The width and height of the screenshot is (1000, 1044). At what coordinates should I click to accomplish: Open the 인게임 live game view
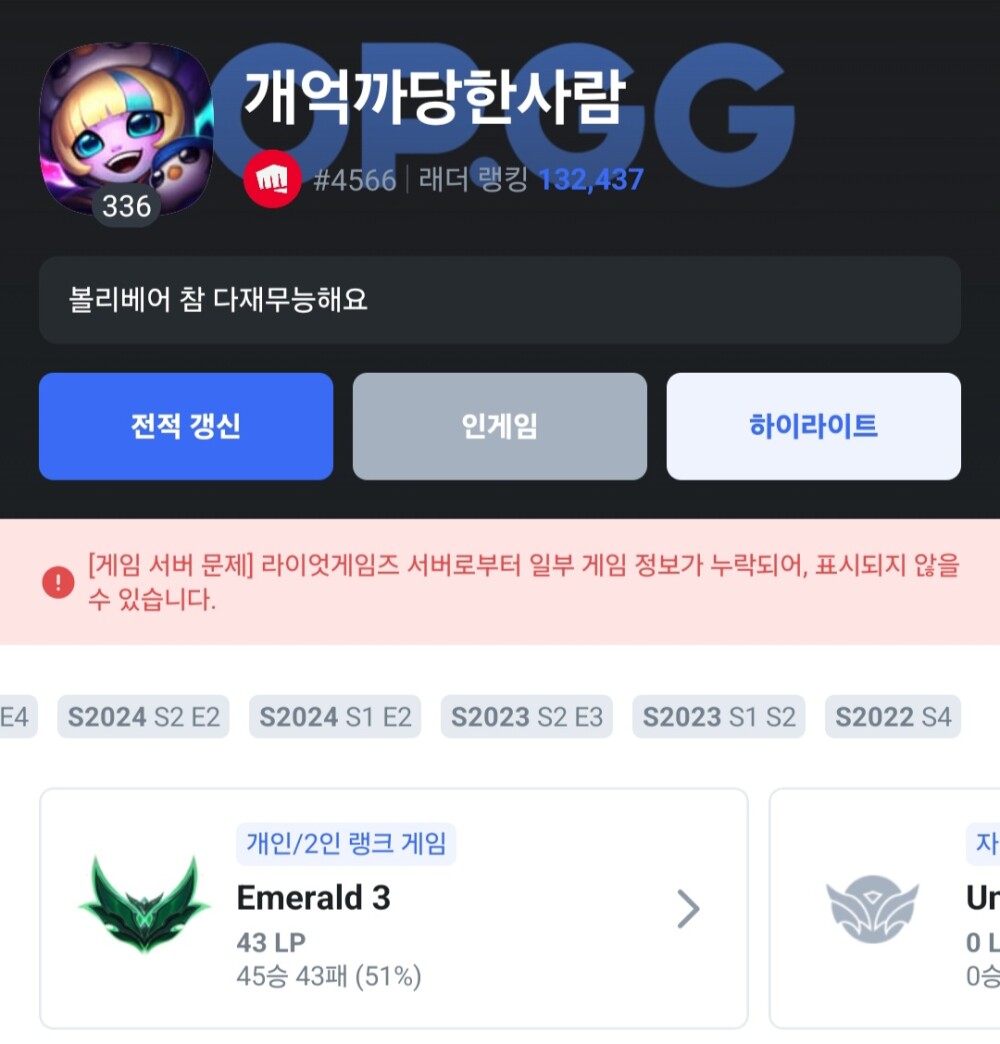click(x=499, y=426)
